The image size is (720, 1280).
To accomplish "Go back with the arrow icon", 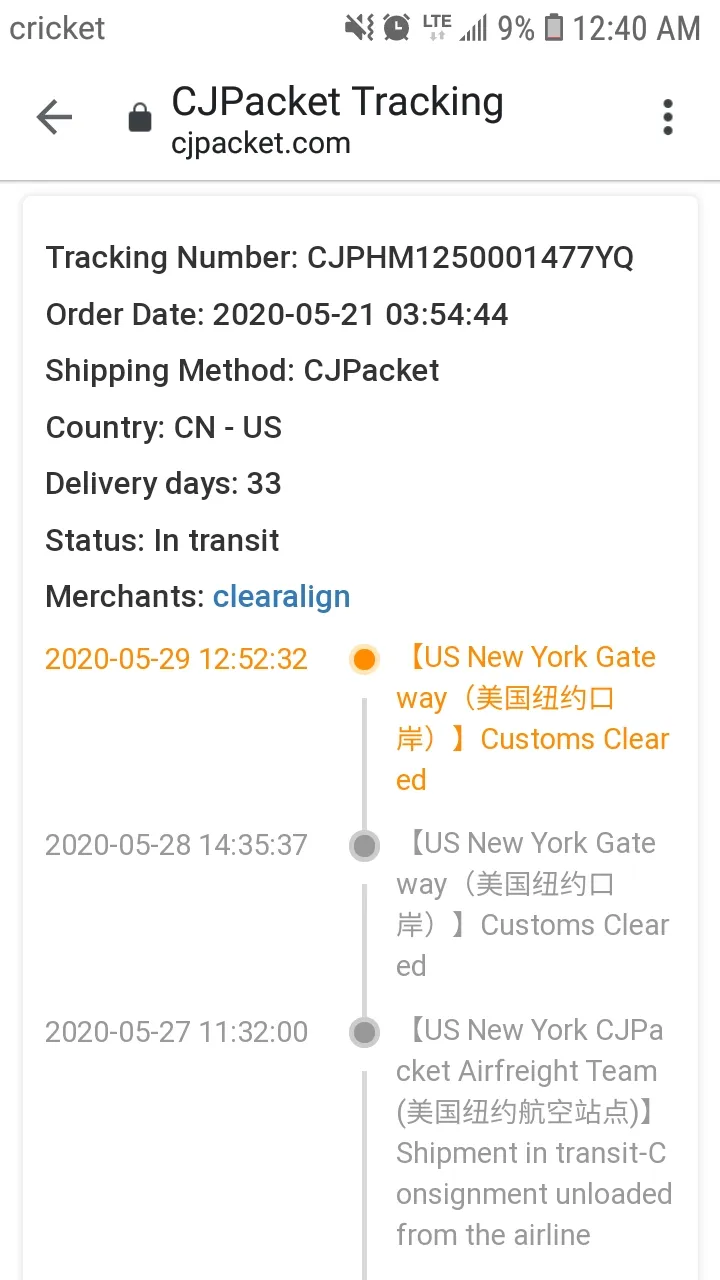I will pyautogui.click(x=54, y=118).
